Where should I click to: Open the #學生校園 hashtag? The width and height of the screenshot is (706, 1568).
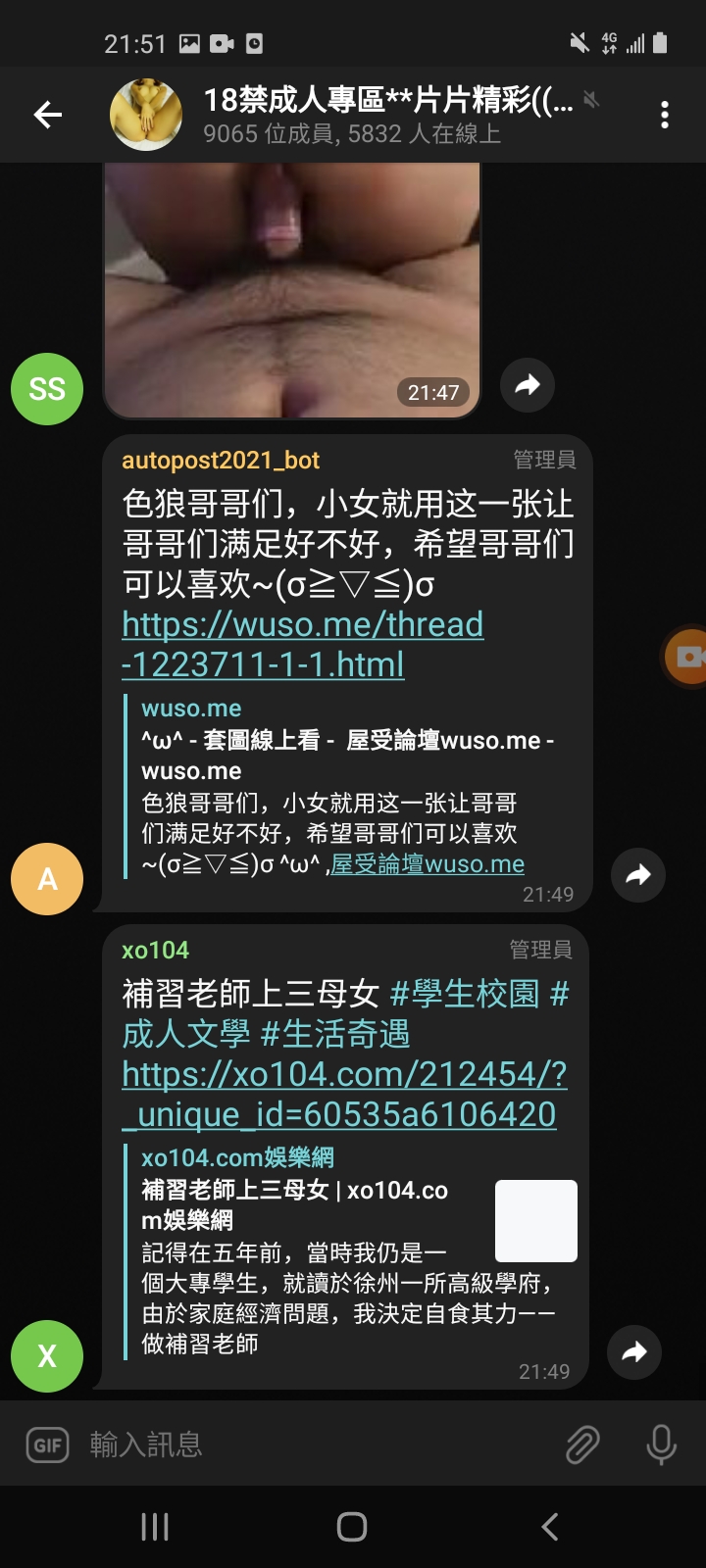(x=465, y=994)
